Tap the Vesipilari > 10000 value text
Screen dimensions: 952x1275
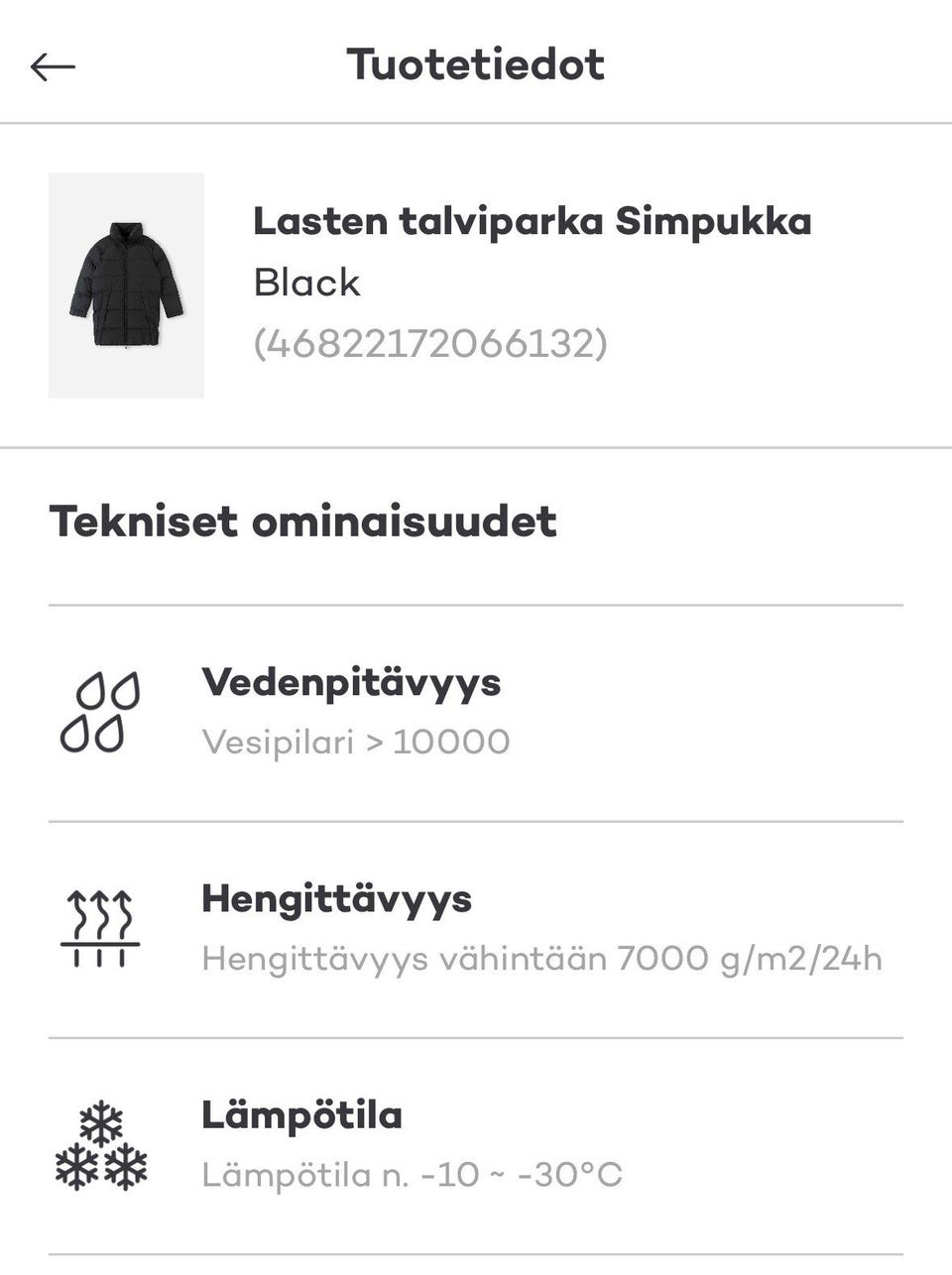[x=355, y=741]
